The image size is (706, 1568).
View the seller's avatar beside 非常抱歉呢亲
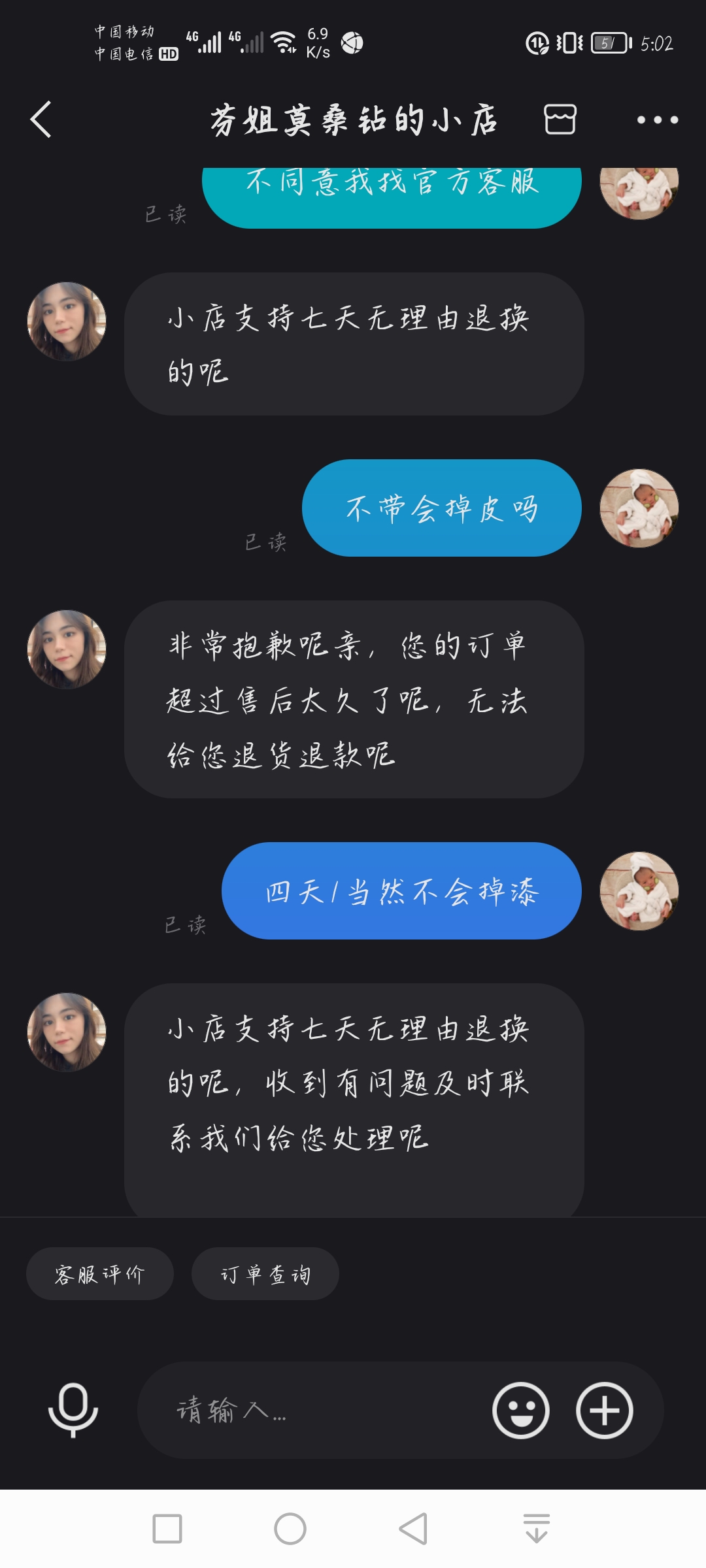tap(67, 649)
